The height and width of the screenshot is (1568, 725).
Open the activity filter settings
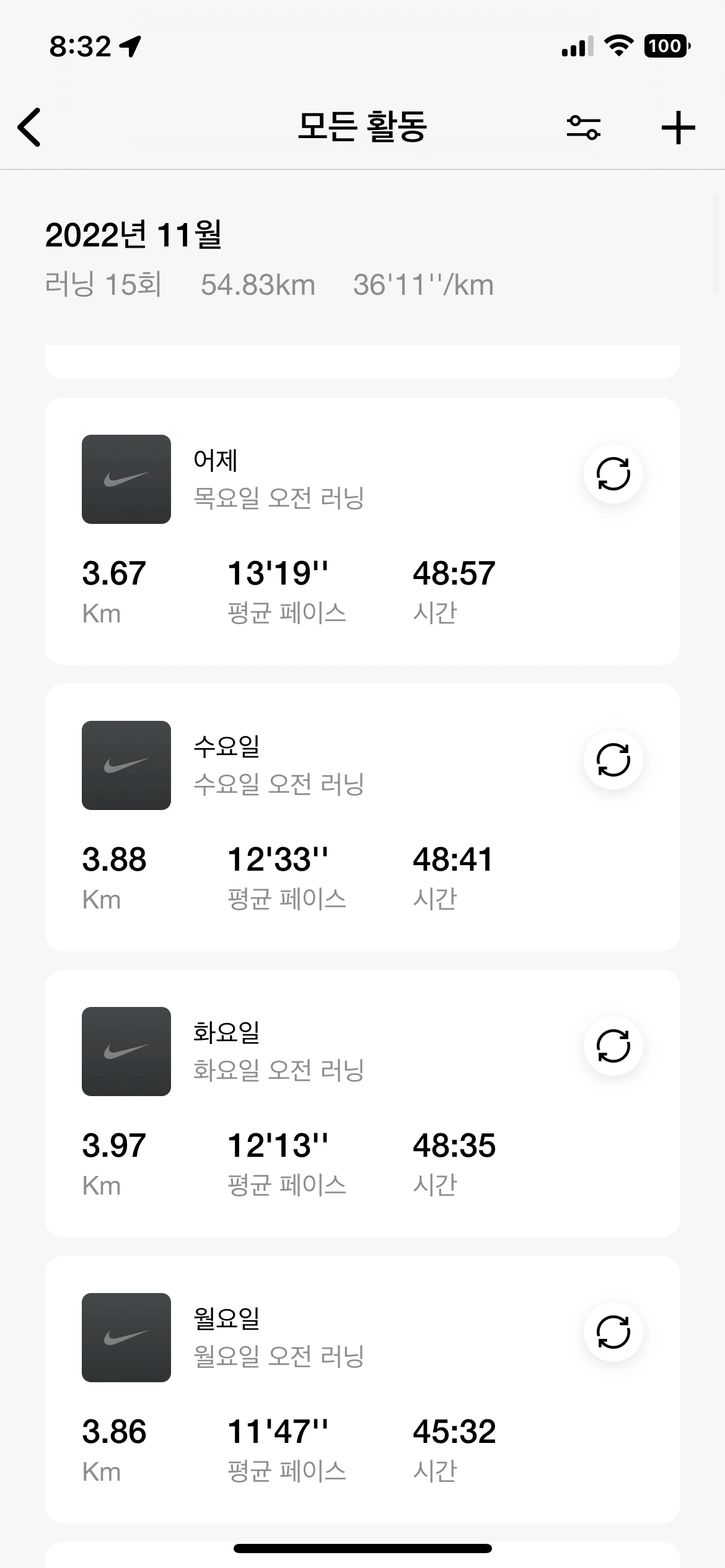pos(583,128)
